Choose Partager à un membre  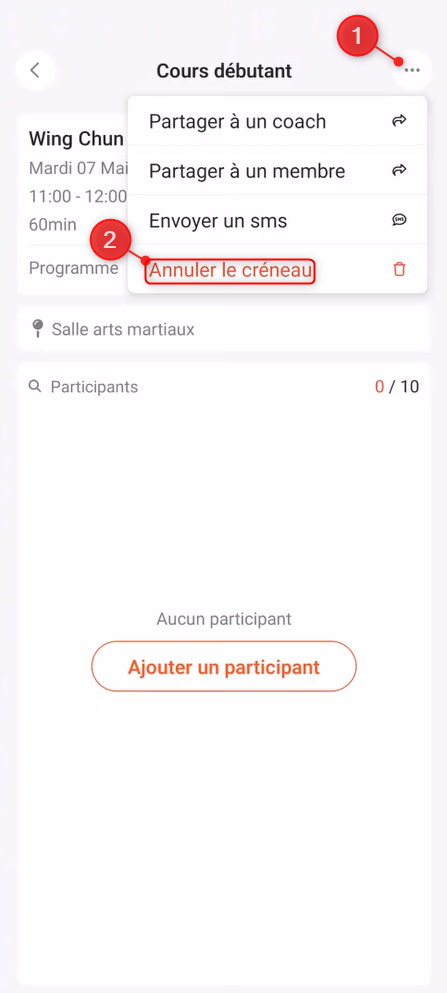click(277, 170)
